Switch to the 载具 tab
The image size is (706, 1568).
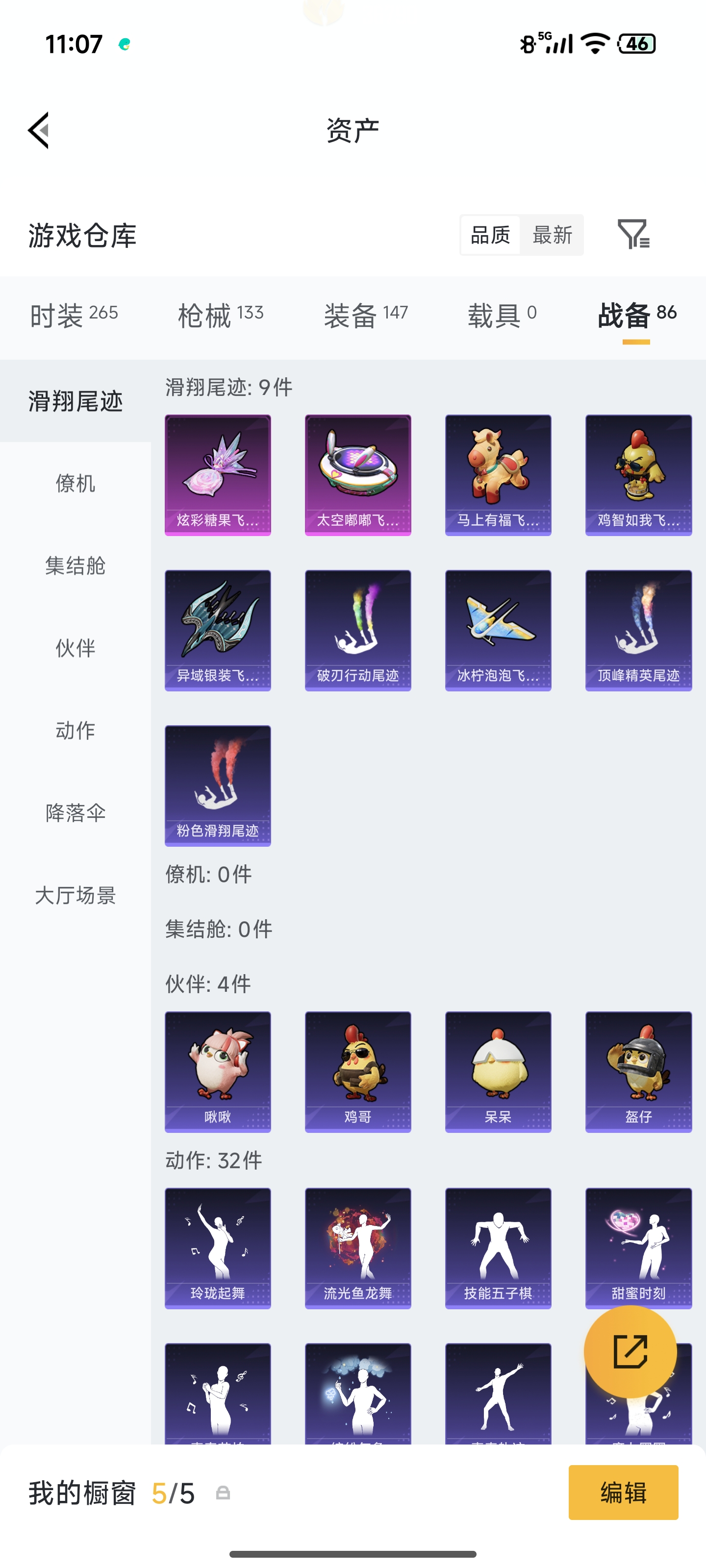[502, 315]
